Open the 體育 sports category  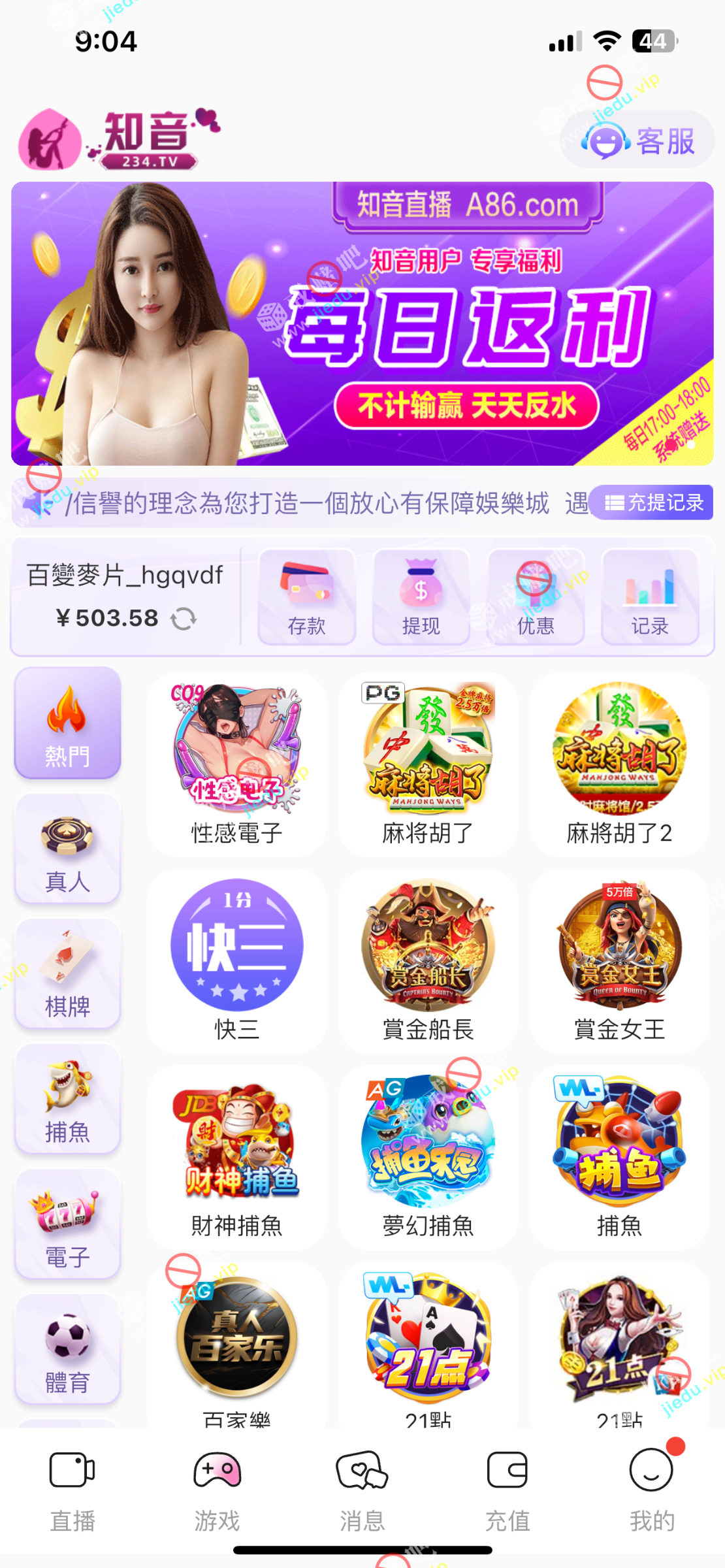click(x=67, y=1350)
